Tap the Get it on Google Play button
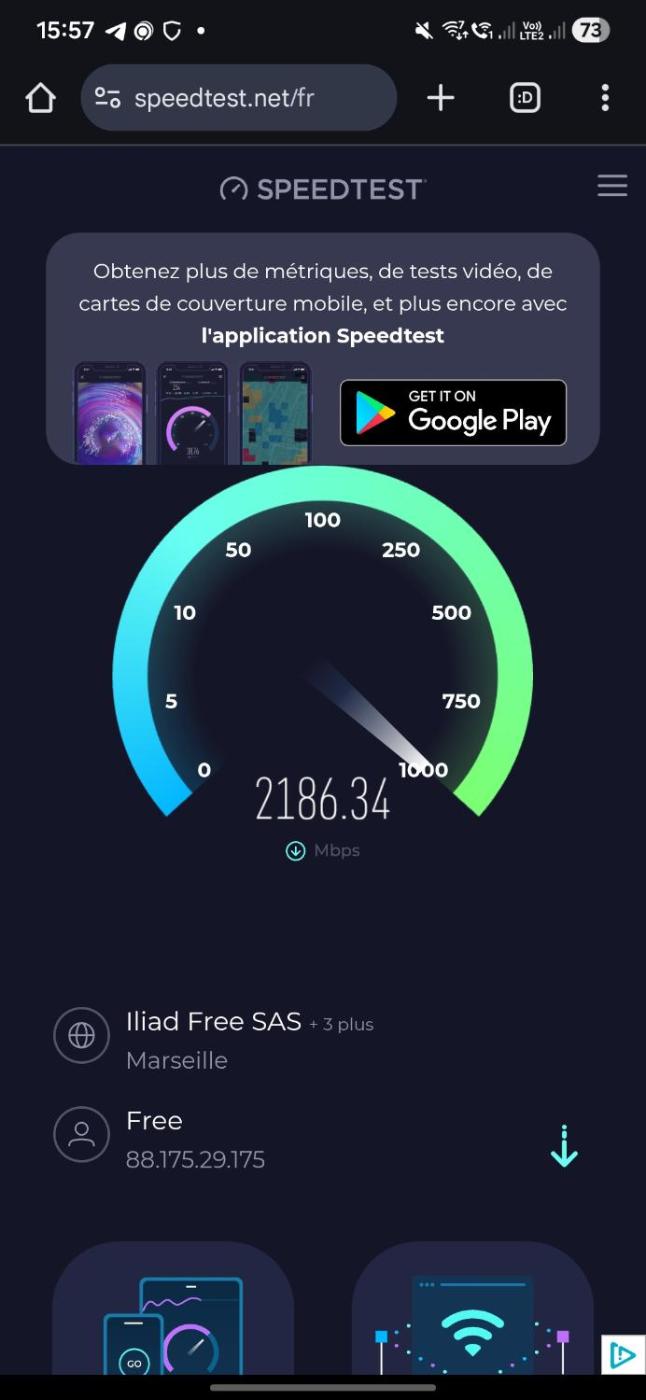The image size is (646, 1400). coord(453,413)
